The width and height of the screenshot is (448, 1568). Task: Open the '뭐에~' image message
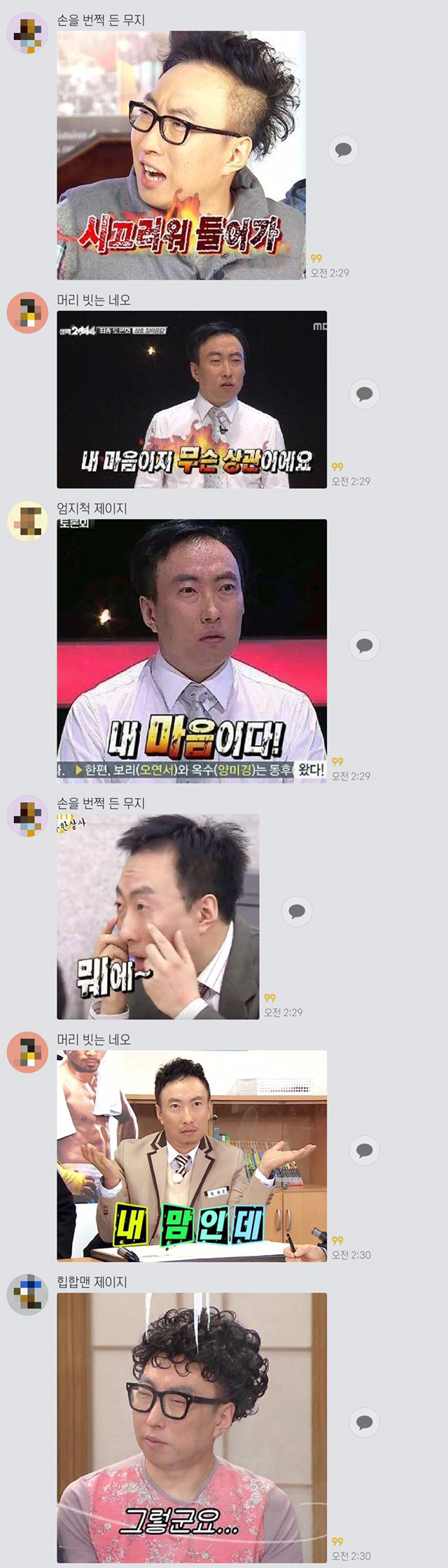point(157,916)
